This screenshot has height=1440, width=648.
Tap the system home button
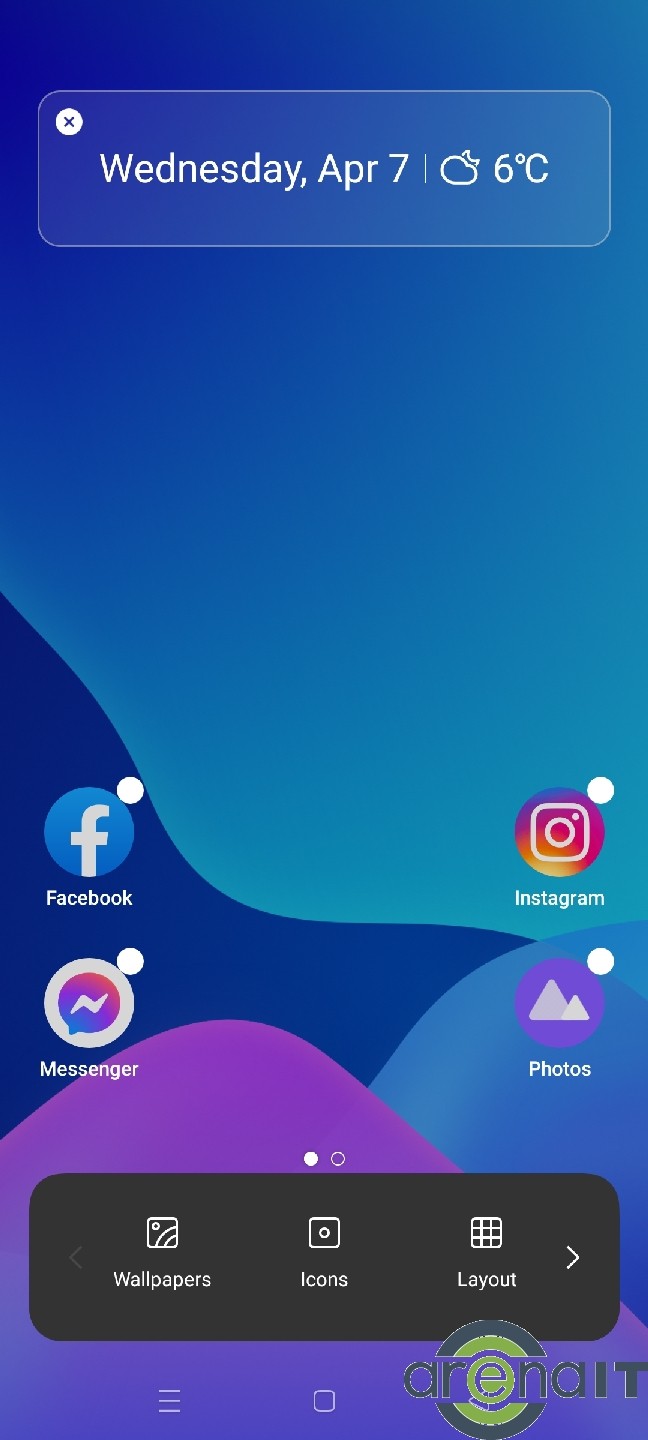[x=324, y=1401]
